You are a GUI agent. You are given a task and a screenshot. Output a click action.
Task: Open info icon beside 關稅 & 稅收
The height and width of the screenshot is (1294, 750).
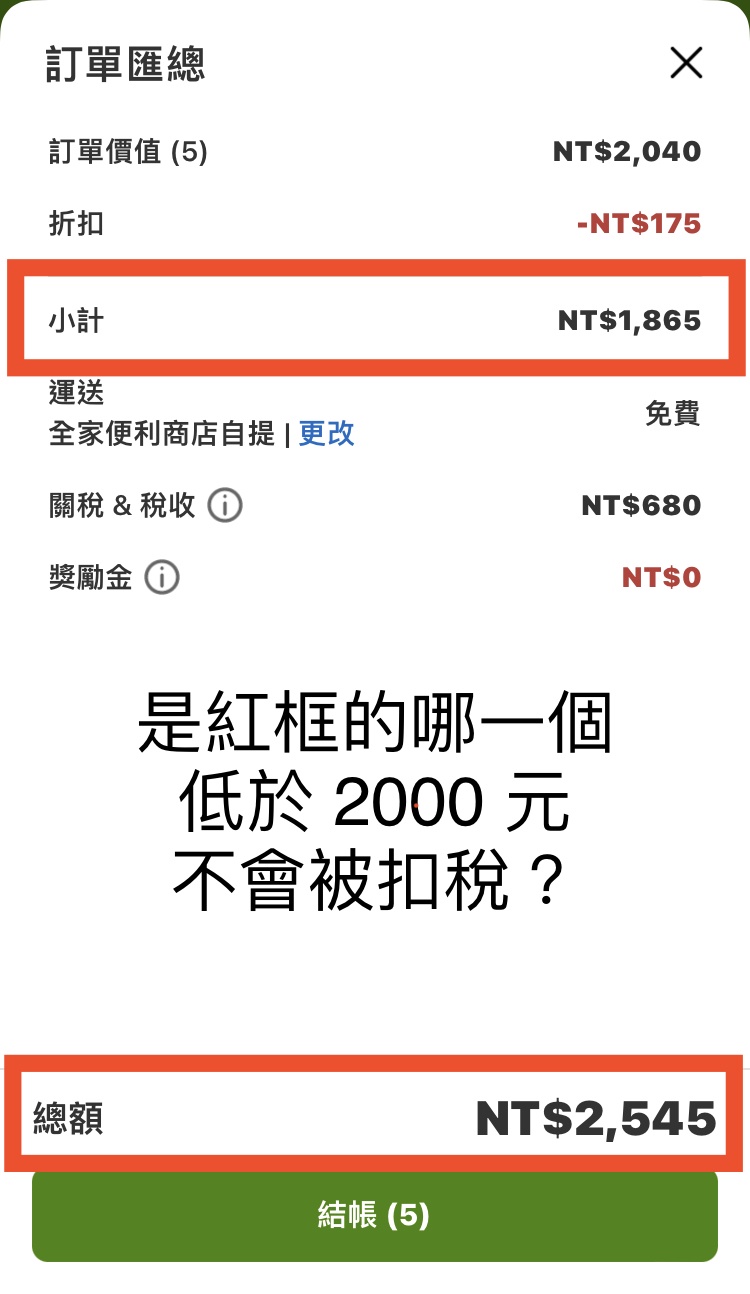click(225, 505)
